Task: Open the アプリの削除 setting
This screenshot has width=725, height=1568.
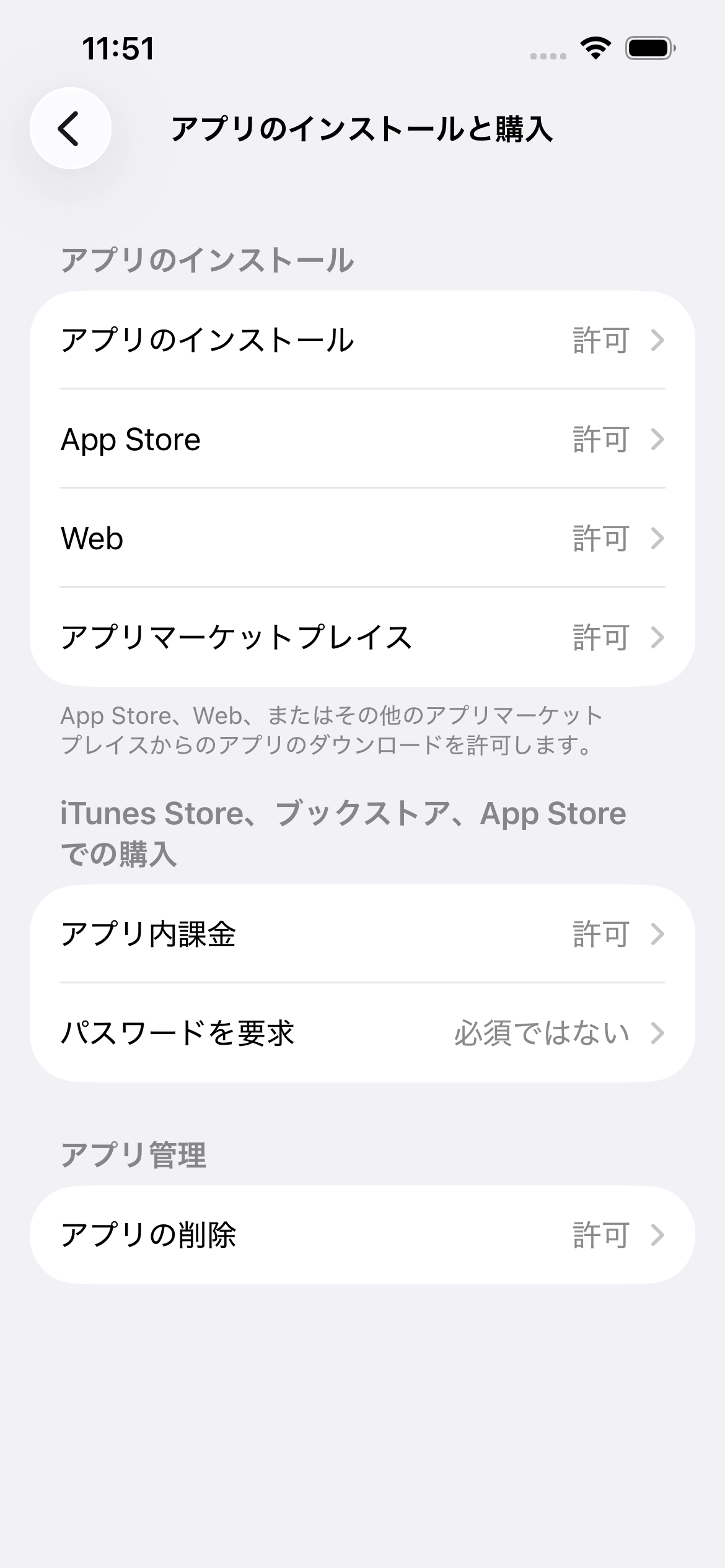Action: (362, 1235)
